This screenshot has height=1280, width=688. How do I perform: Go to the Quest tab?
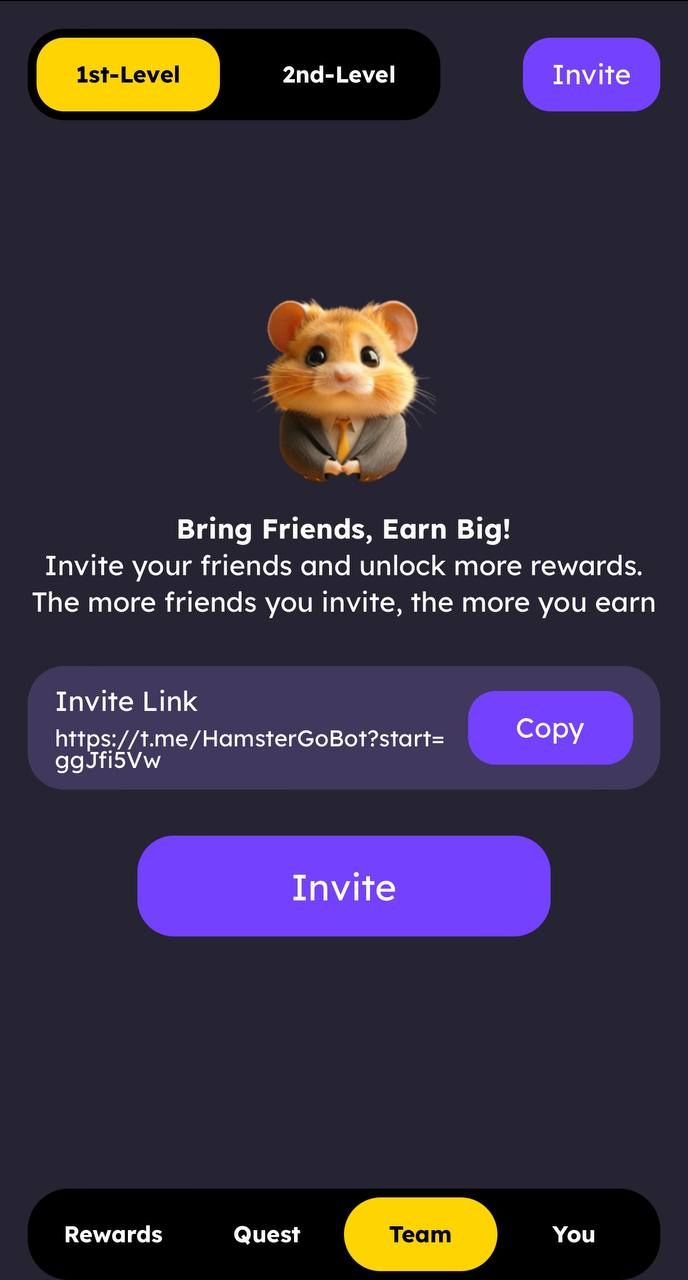pos(267,1234)
